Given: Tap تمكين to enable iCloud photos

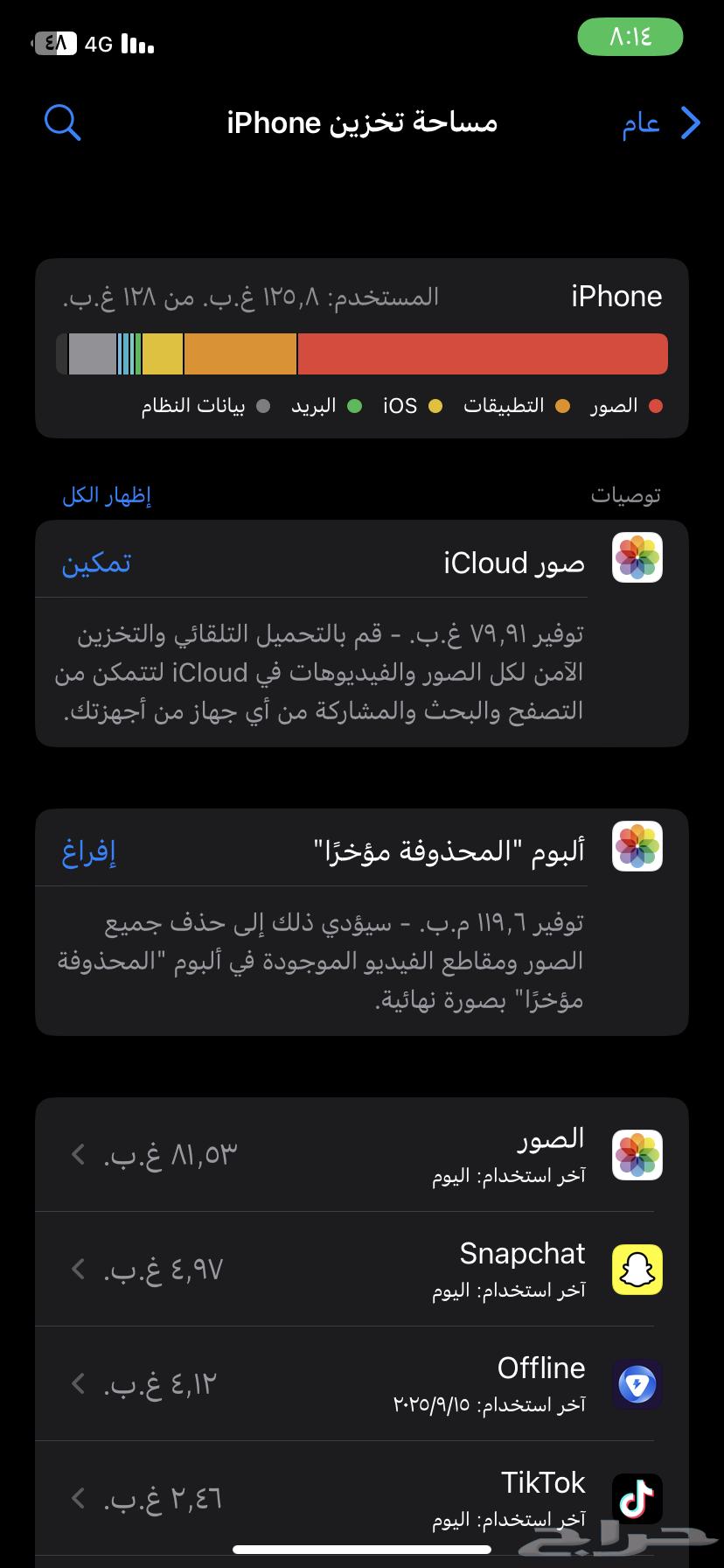Looking at the screenshot, I should point(96,562).
